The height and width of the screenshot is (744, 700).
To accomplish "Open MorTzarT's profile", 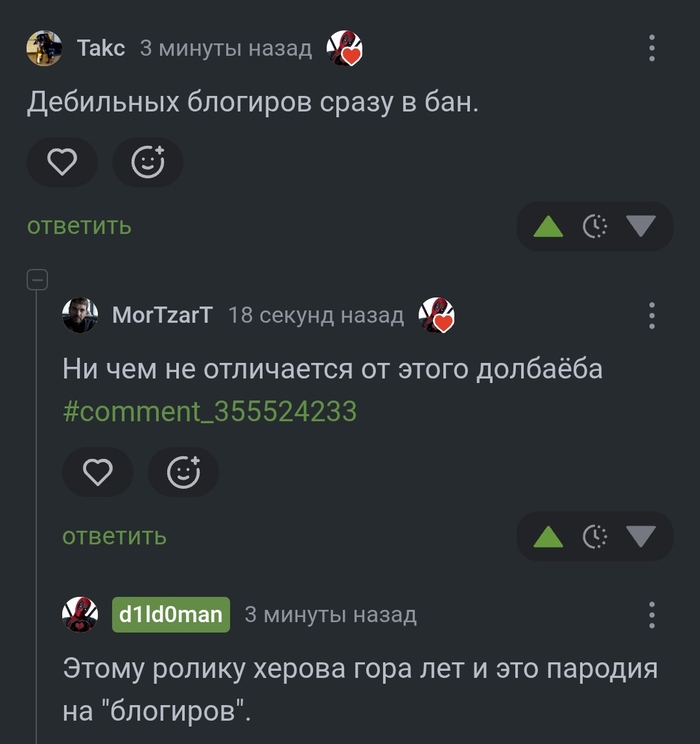I will [162, 315].
